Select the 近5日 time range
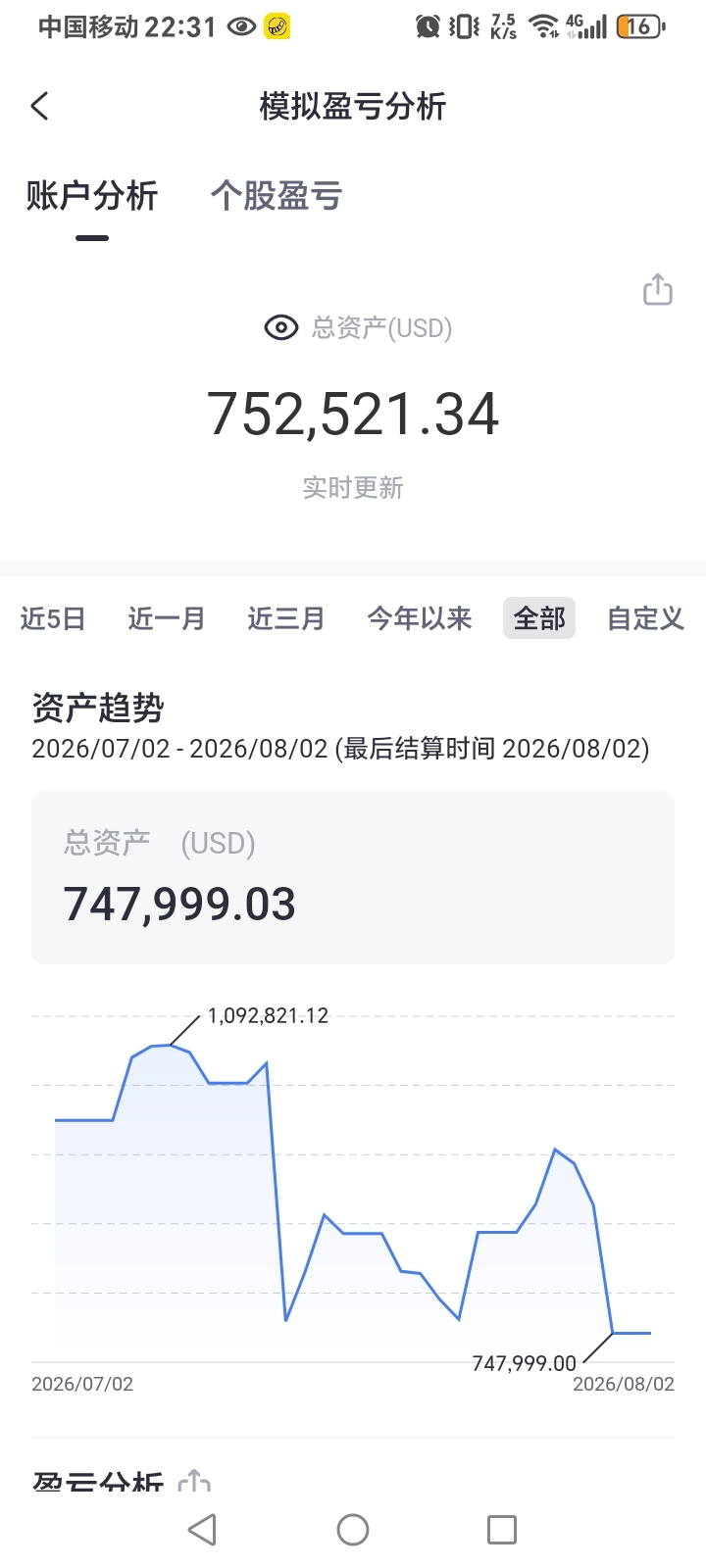Viewport: 706px width, 1568px height. click(53, 618)
